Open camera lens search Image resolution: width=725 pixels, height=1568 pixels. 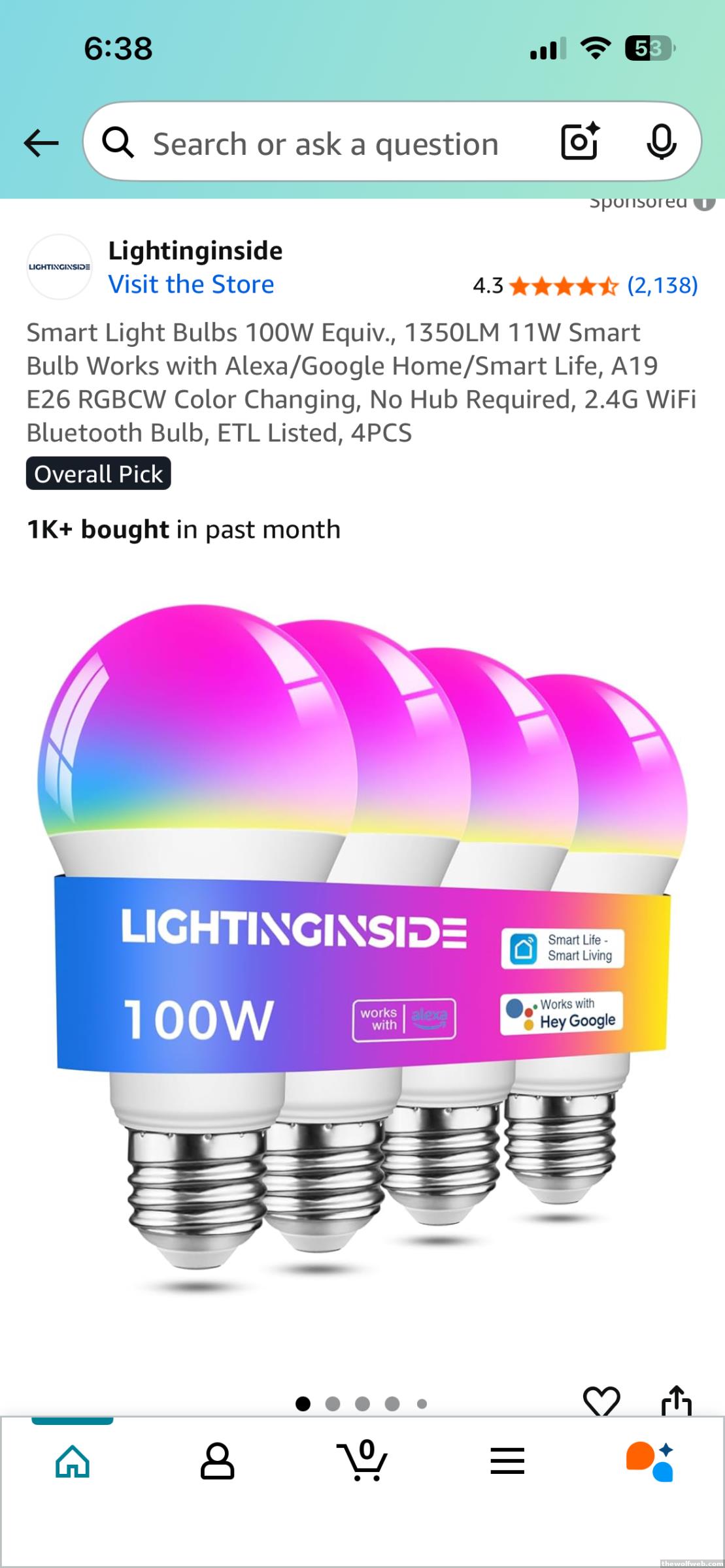coord(580,141)
